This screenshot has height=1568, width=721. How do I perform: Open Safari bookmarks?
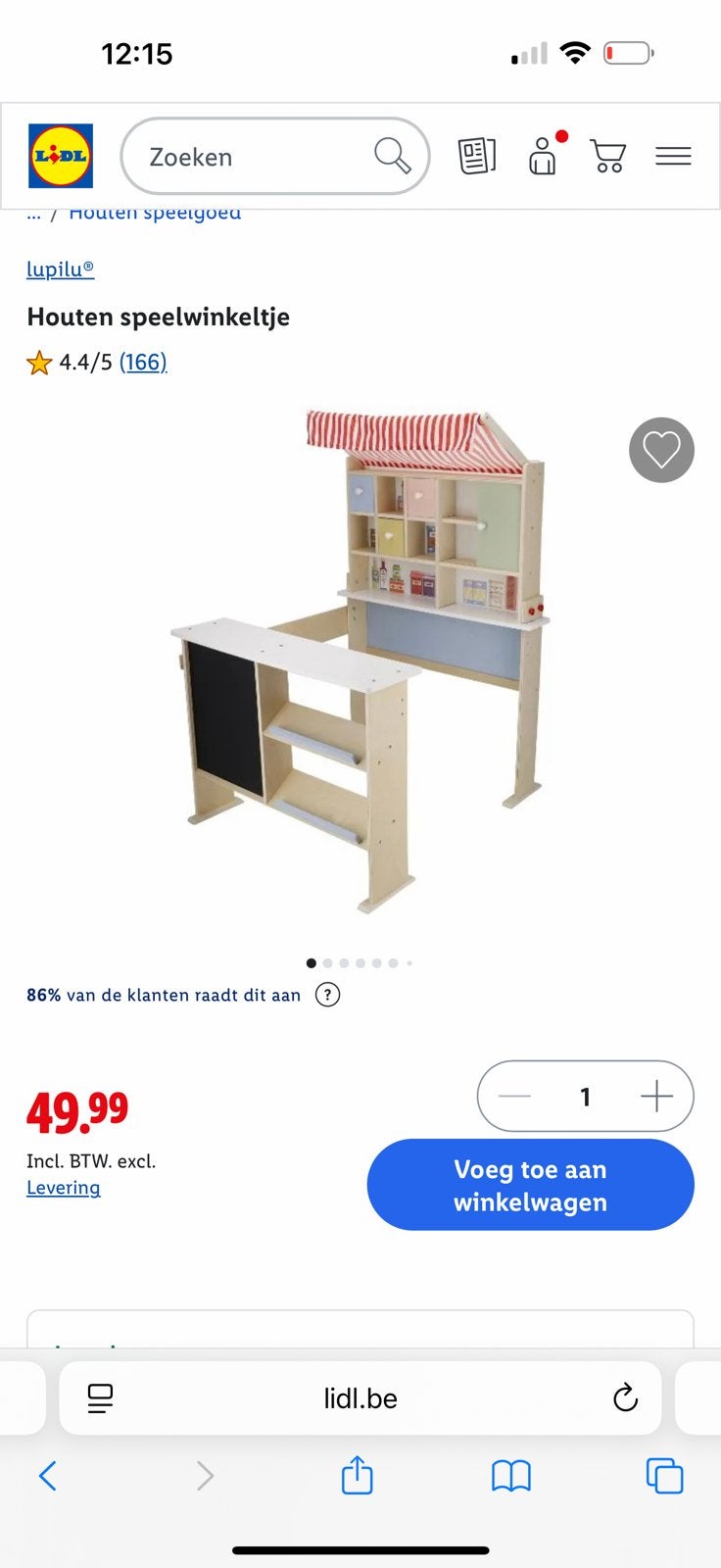(511, 1476)
